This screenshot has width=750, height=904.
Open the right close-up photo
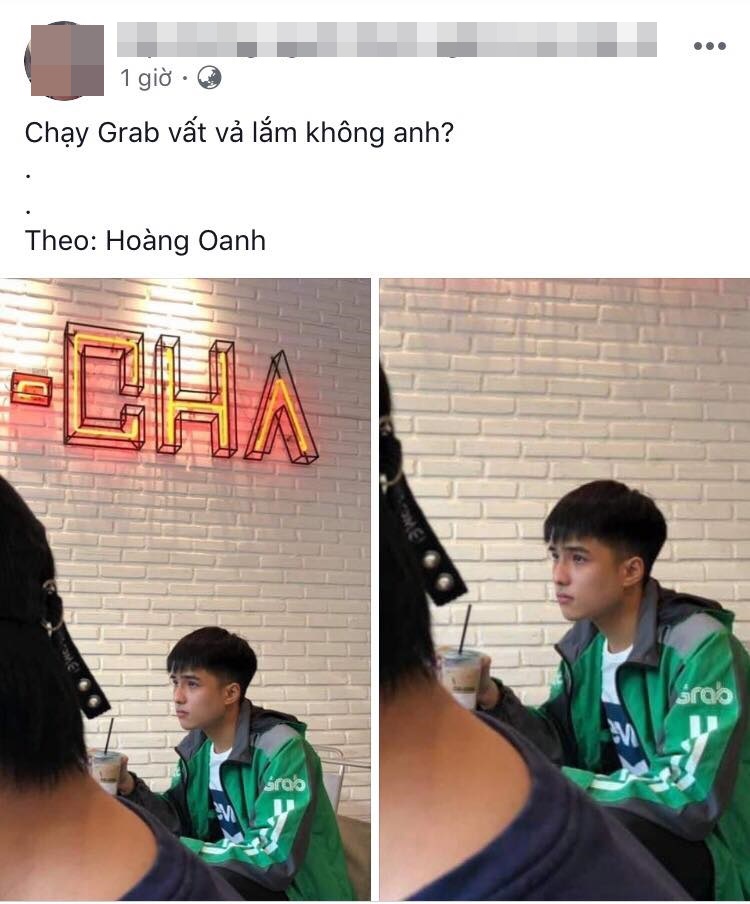[565, 590]
